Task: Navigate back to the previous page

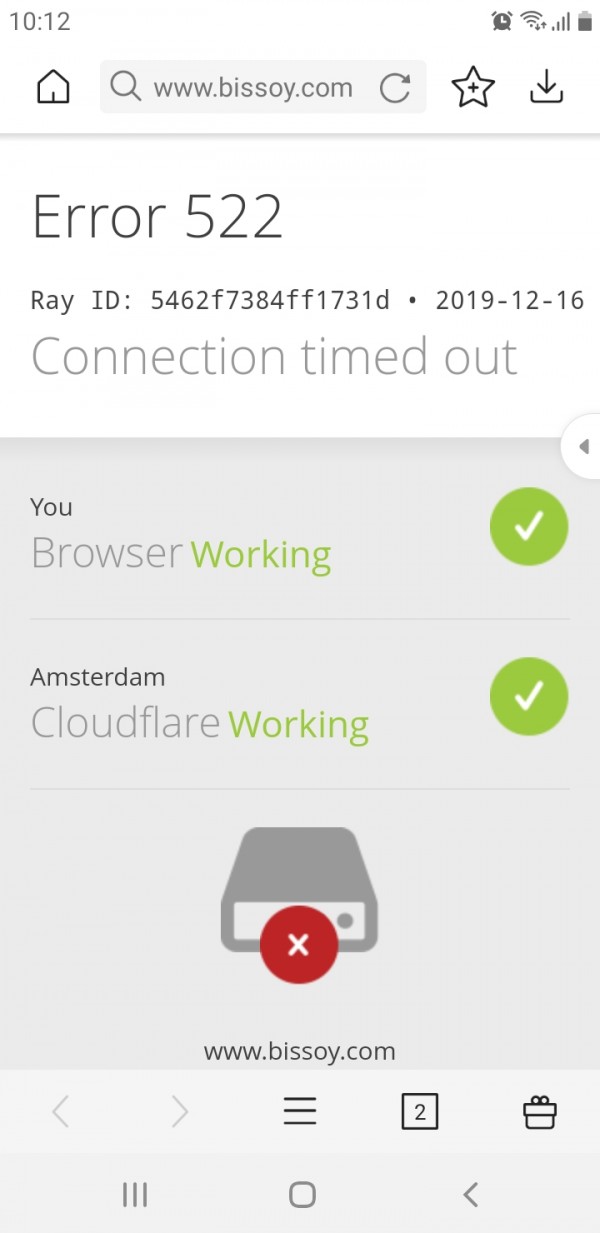Action: (x=61, y=1111)
